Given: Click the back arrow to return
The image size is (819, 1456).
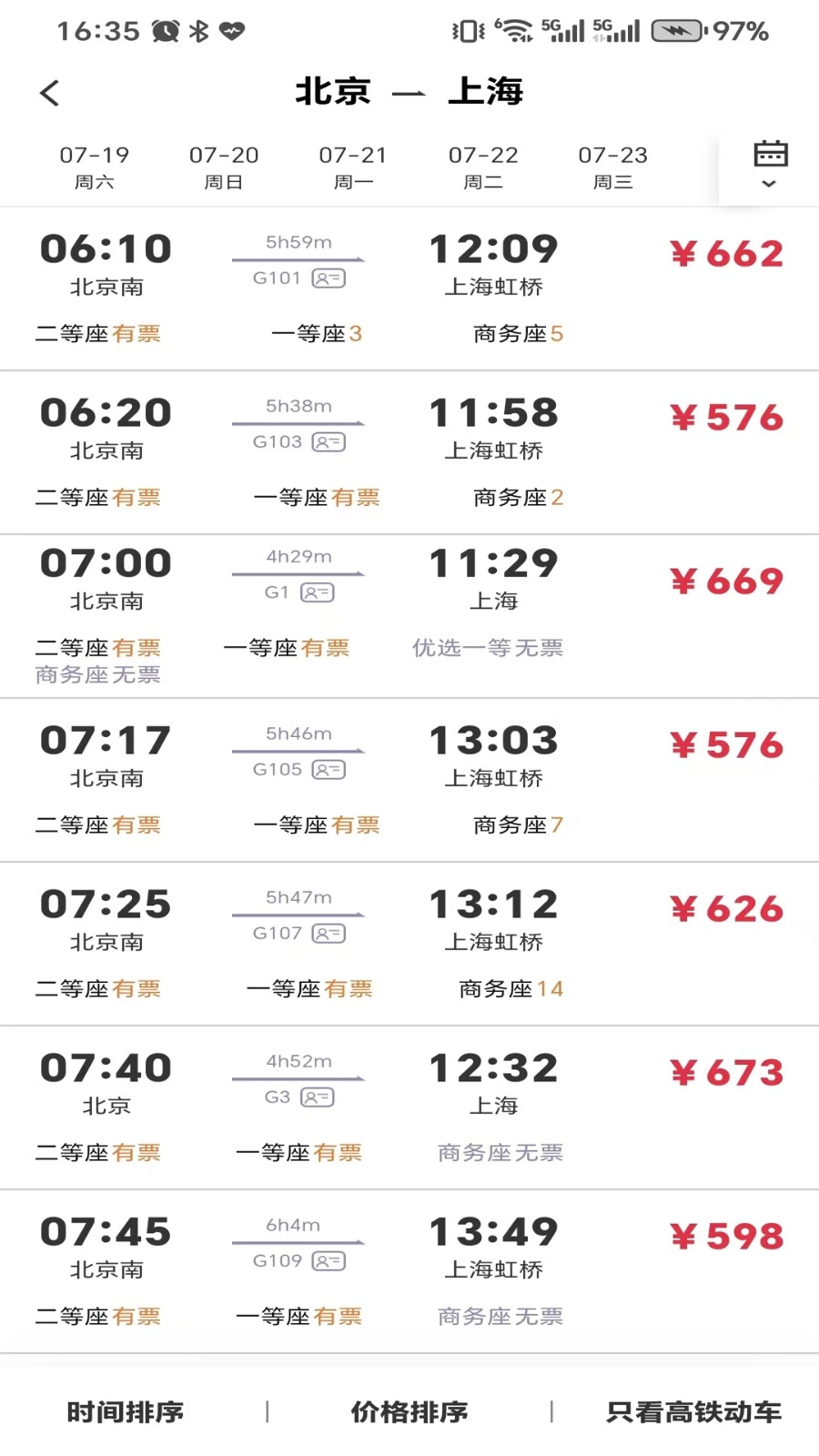Looking at the screenshot, I should coord(50,93).
